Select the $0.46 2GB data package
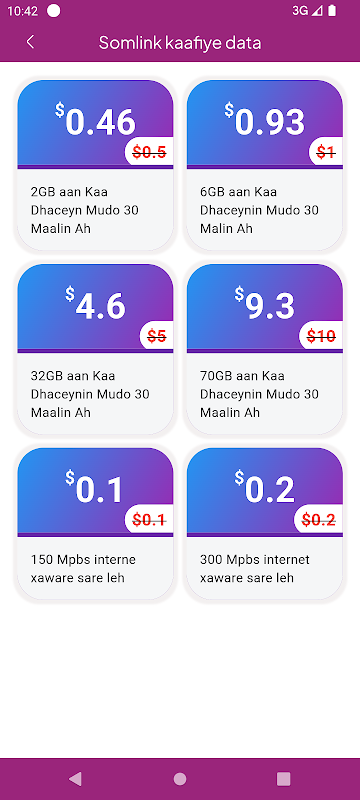 pyautogui.click(x=95, y=165)
